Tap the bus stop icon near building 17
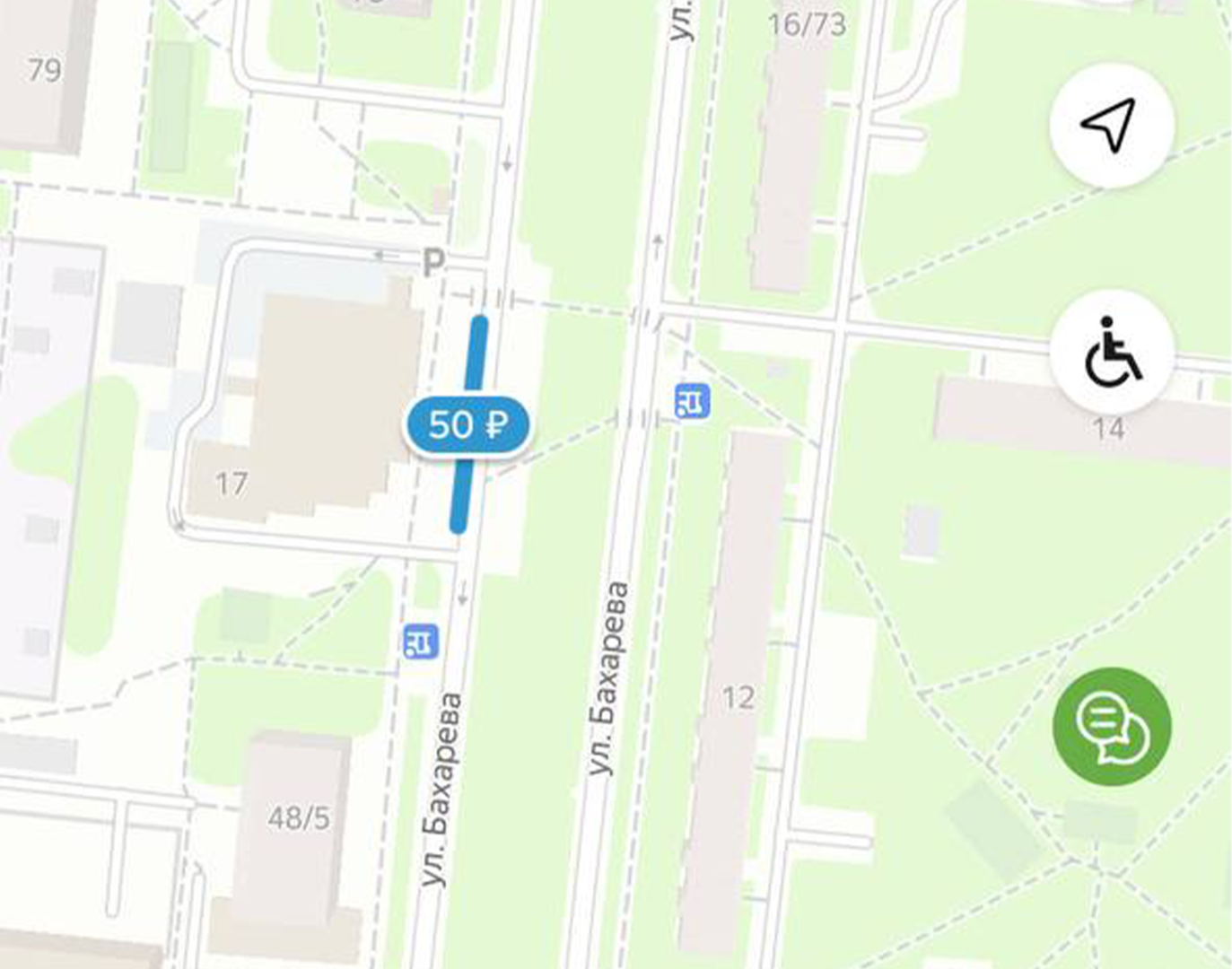Image resolution: width=1232 pixels, height=969 pixels. [x=420, y=642]
